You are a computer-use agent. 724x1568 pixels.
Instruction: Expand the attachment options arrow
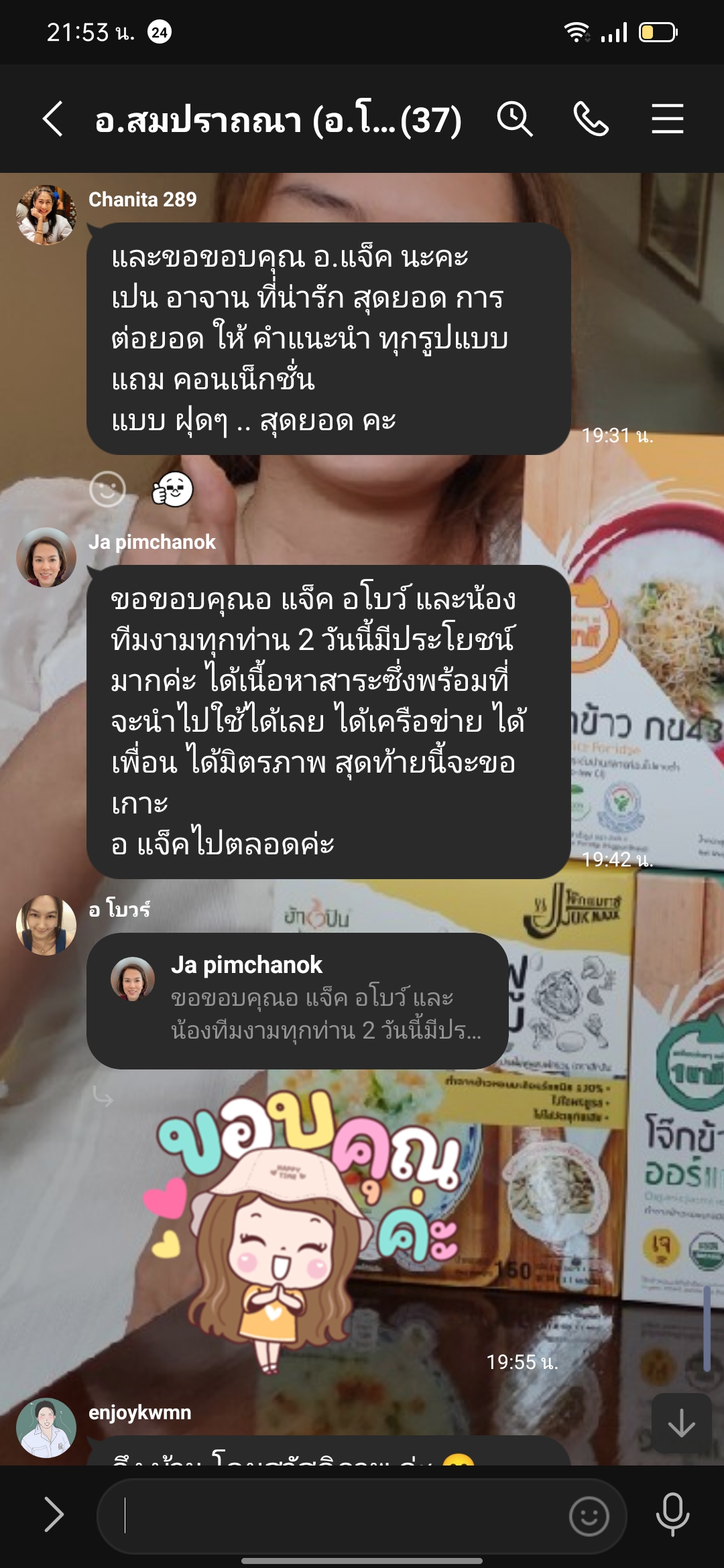coord(54,1515)
